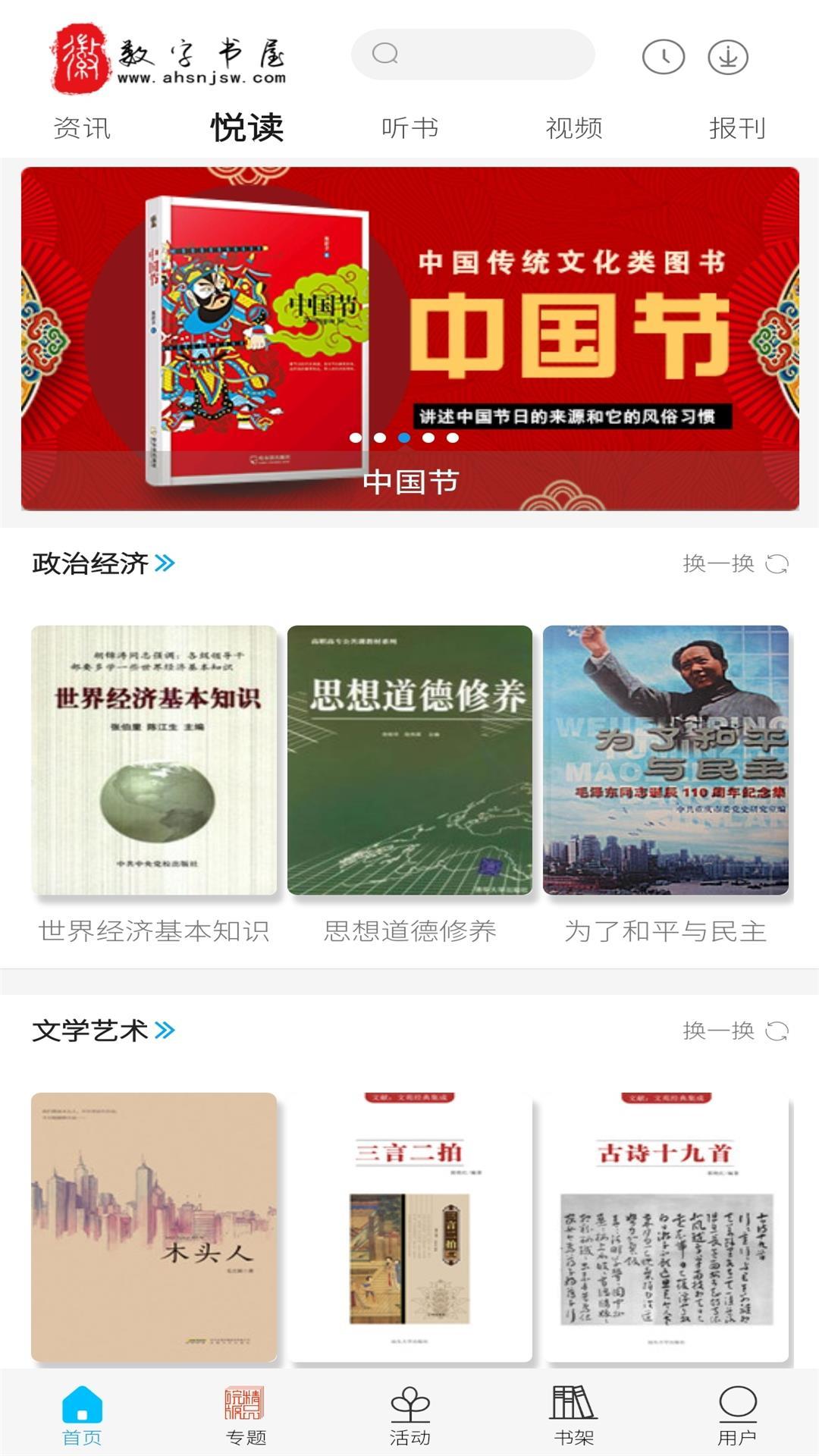The image size is (819, 1456).
Task: Switch to the 报刊 tab
Action: tap(736, 128)
